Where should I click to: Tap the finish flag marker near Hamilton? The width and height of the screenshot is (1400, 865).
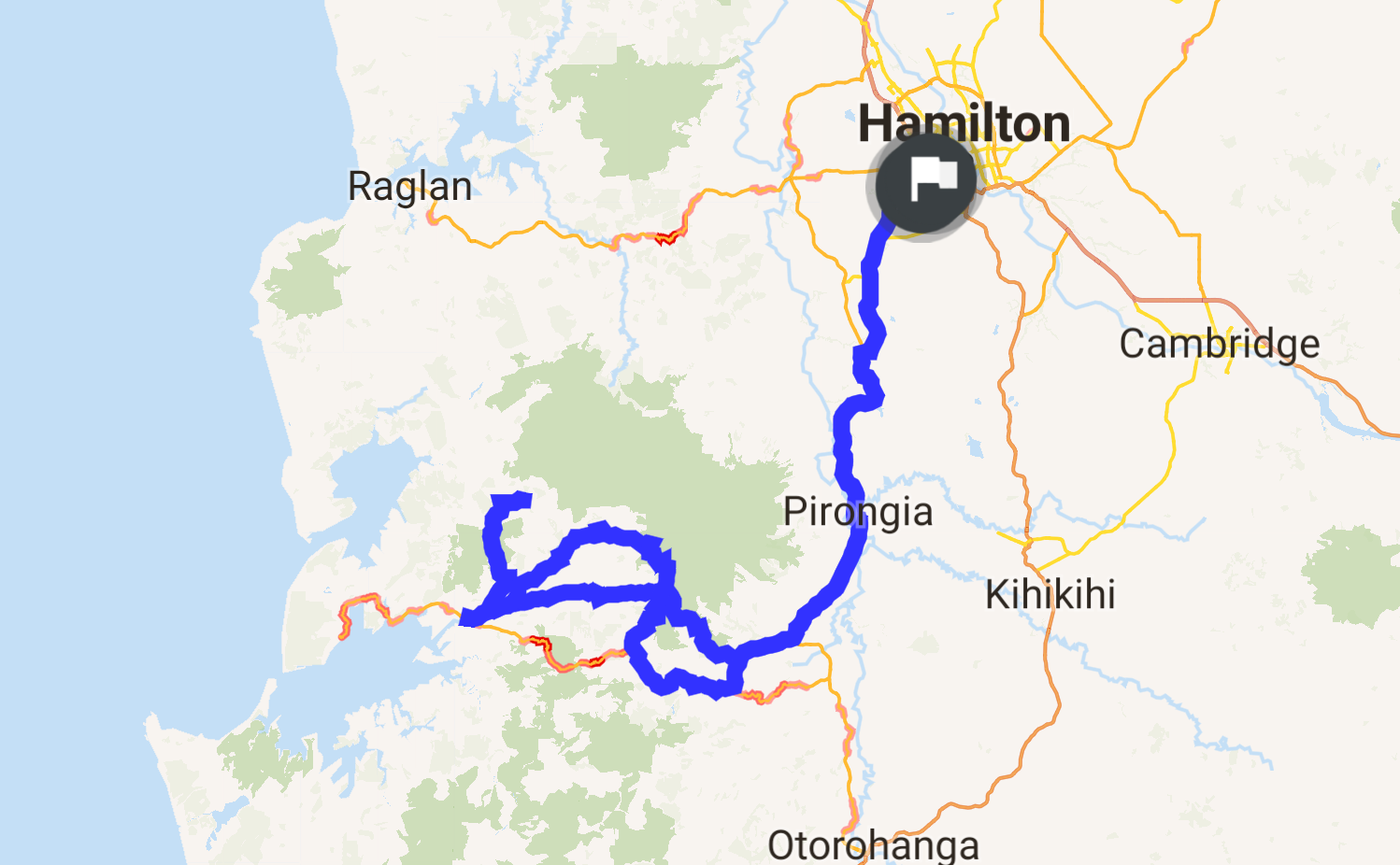(925, 181)
